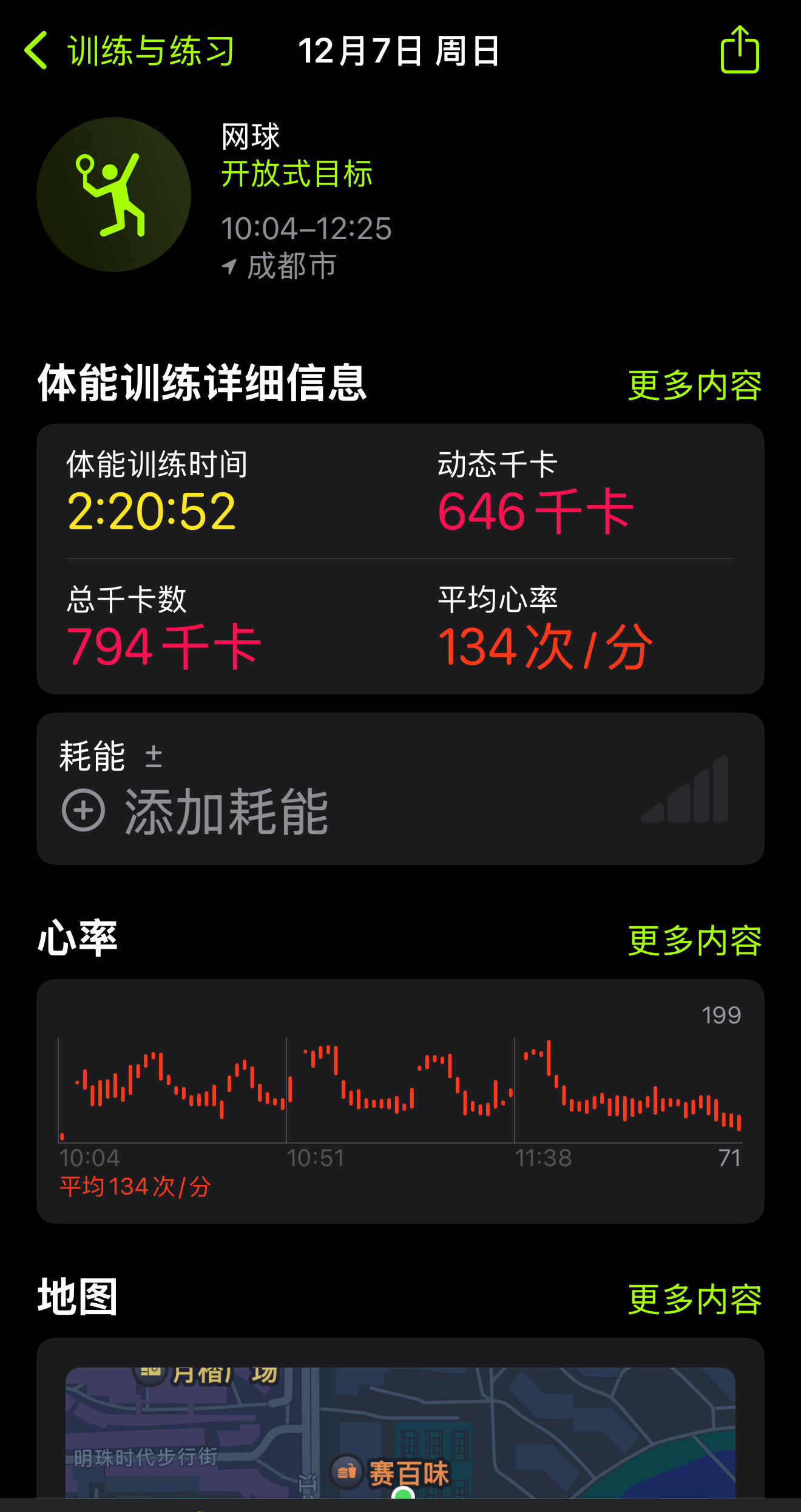Share this tennis workout
Screen dimensions: 801x1512
740,49
